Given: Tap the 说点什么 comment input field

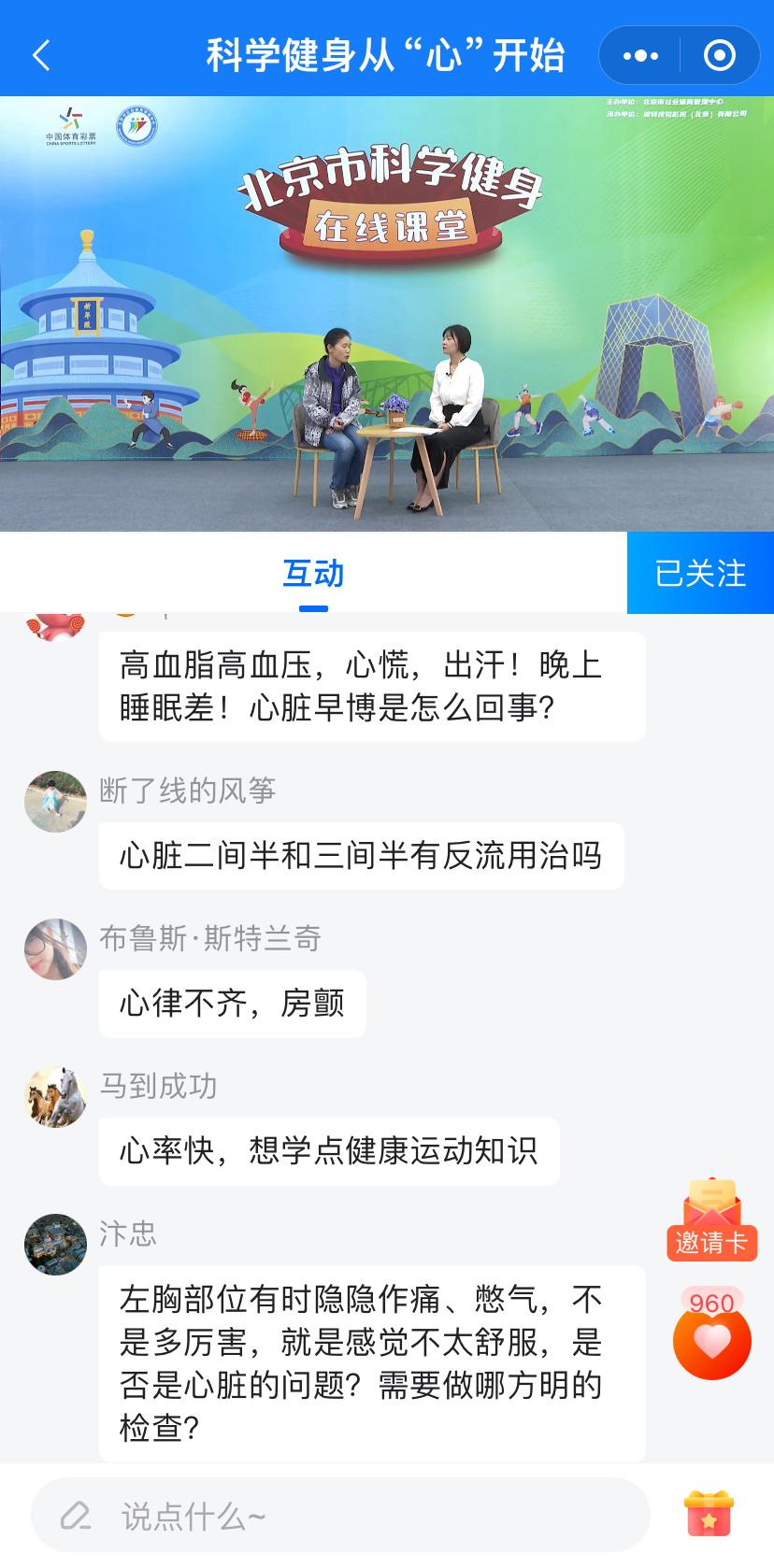Looking at the screenshot, I should pos(340,1516).
